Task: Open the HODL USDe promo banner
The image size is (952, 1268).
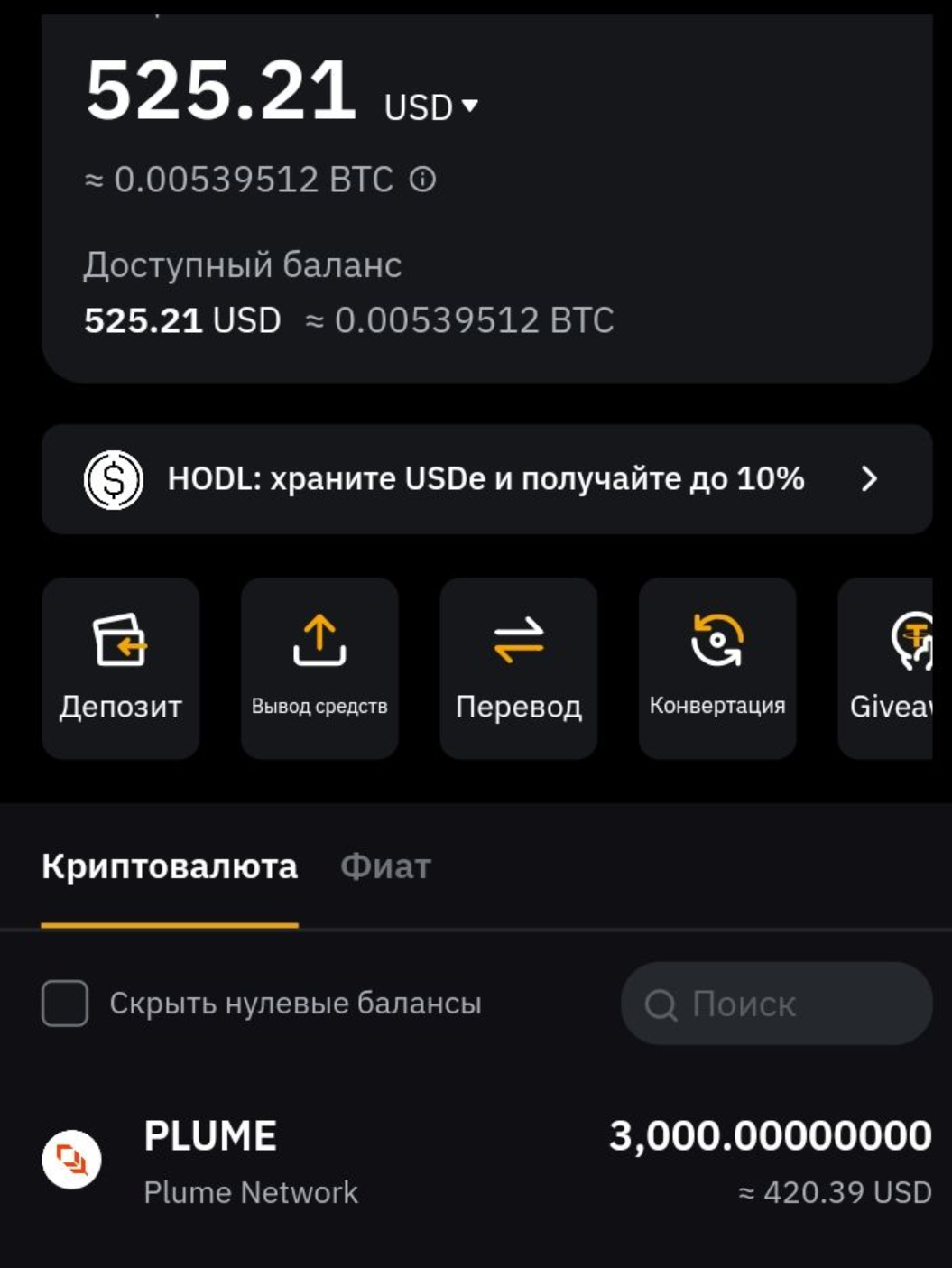Action: click(486, 479)
